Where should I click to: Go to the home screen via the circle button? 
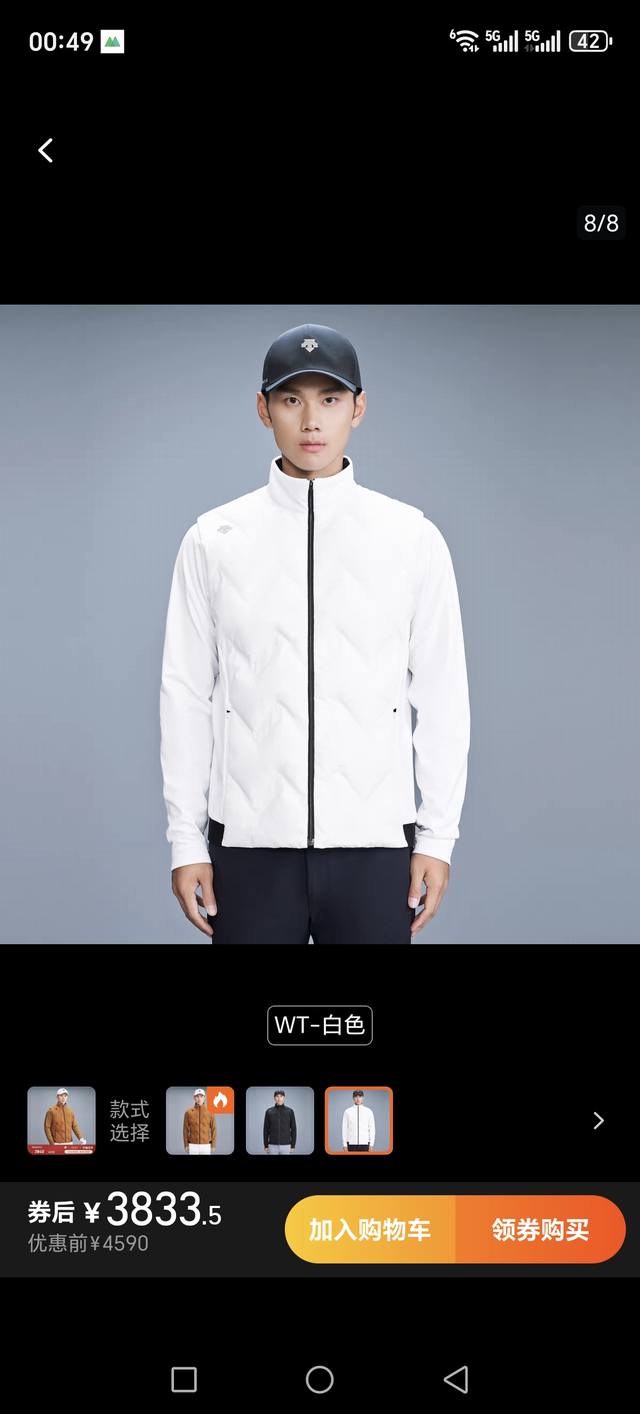coord(320,1380)
